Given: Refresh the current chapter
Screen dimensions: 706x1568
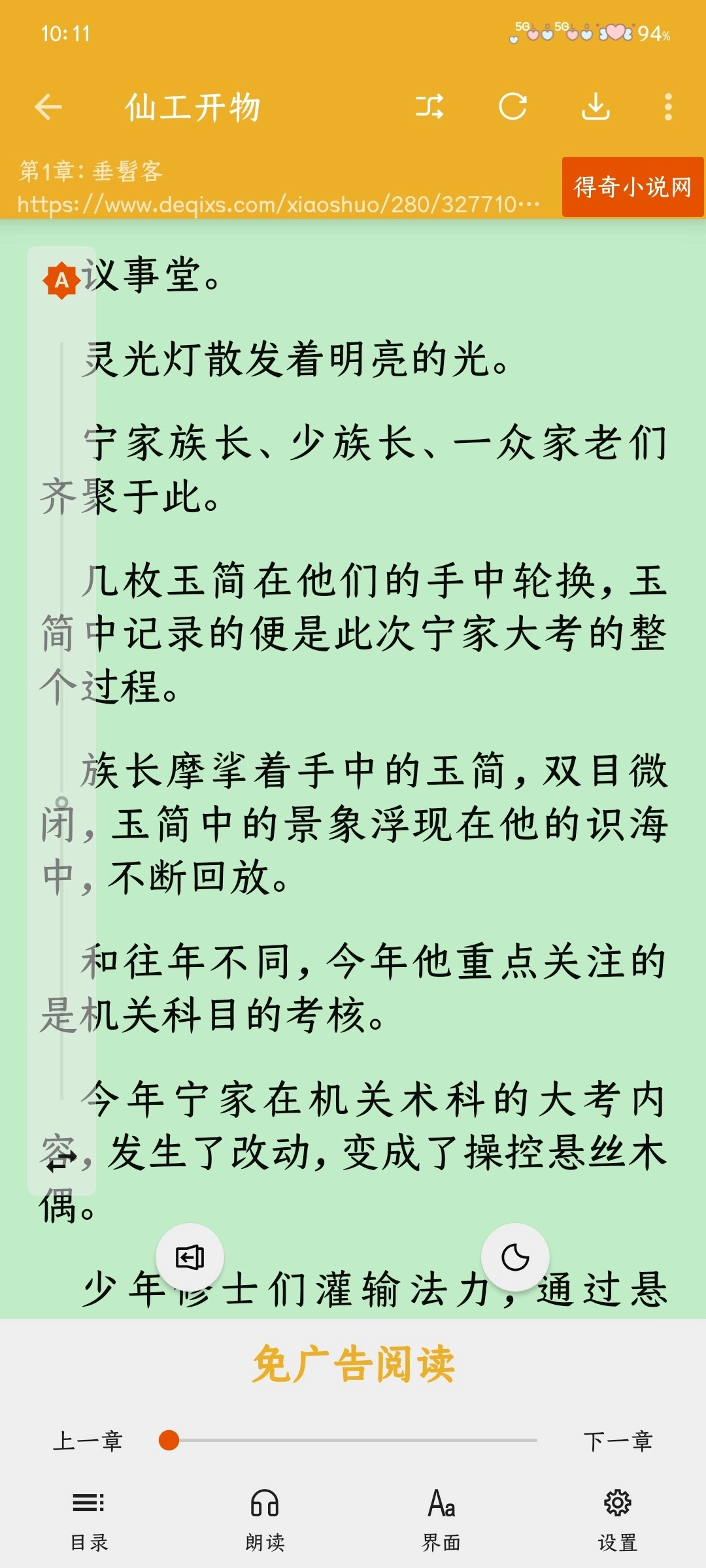Looking at the screenshot, I should coord(513,106).
